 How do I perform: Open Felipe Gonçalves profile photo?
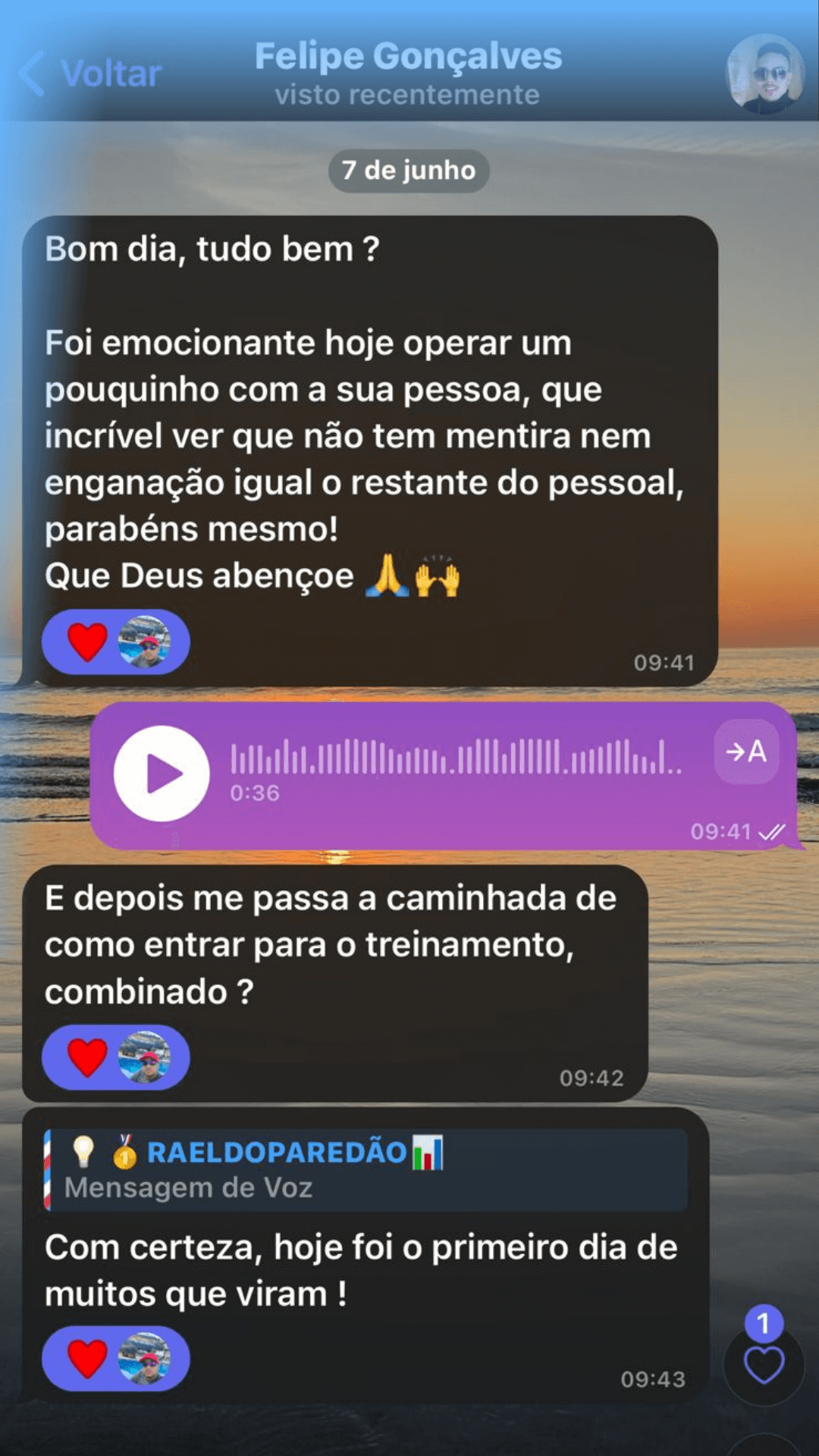(764, 74)
